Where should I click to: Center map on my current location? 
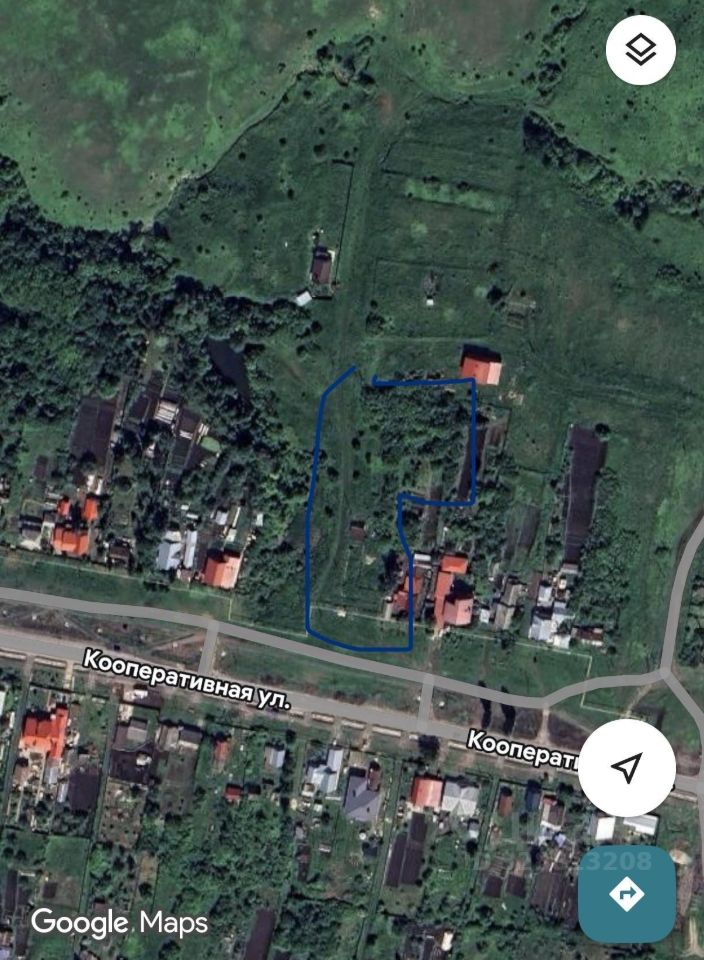click(627, 768)
